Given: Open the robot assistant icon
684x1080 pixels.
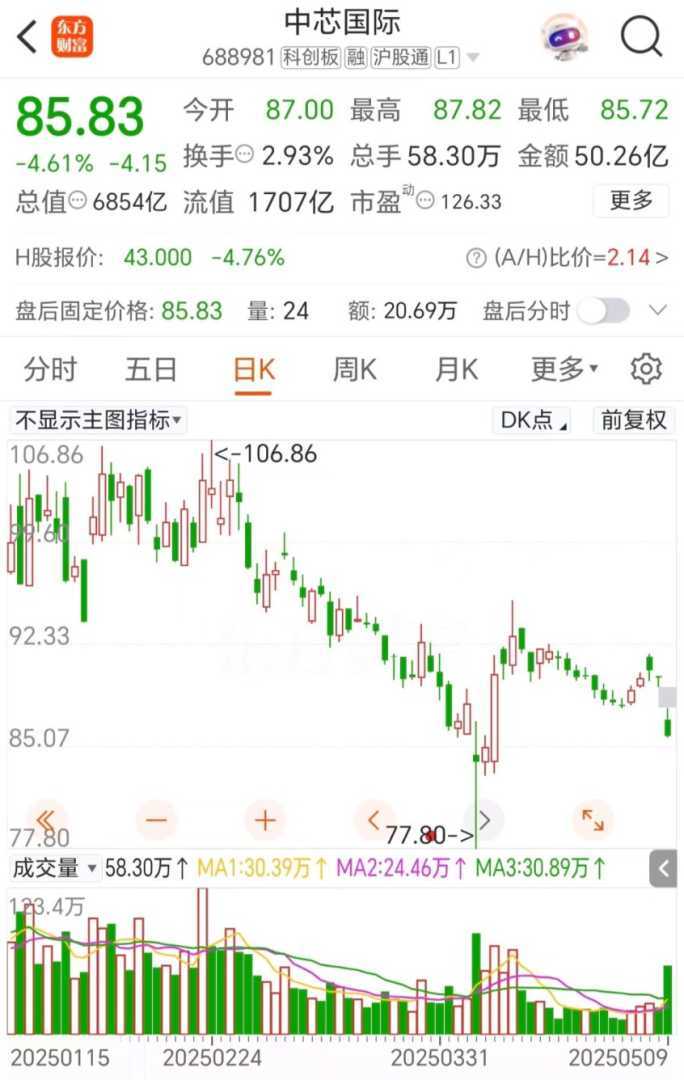Looking at the screenshot, I should pyautogui.click(x=564, y=37).
